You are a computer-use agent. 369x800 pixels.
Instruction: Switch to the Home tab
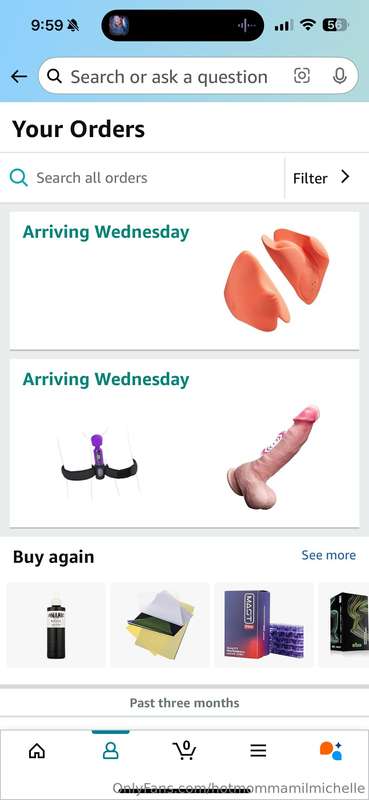tap(37, 751)
